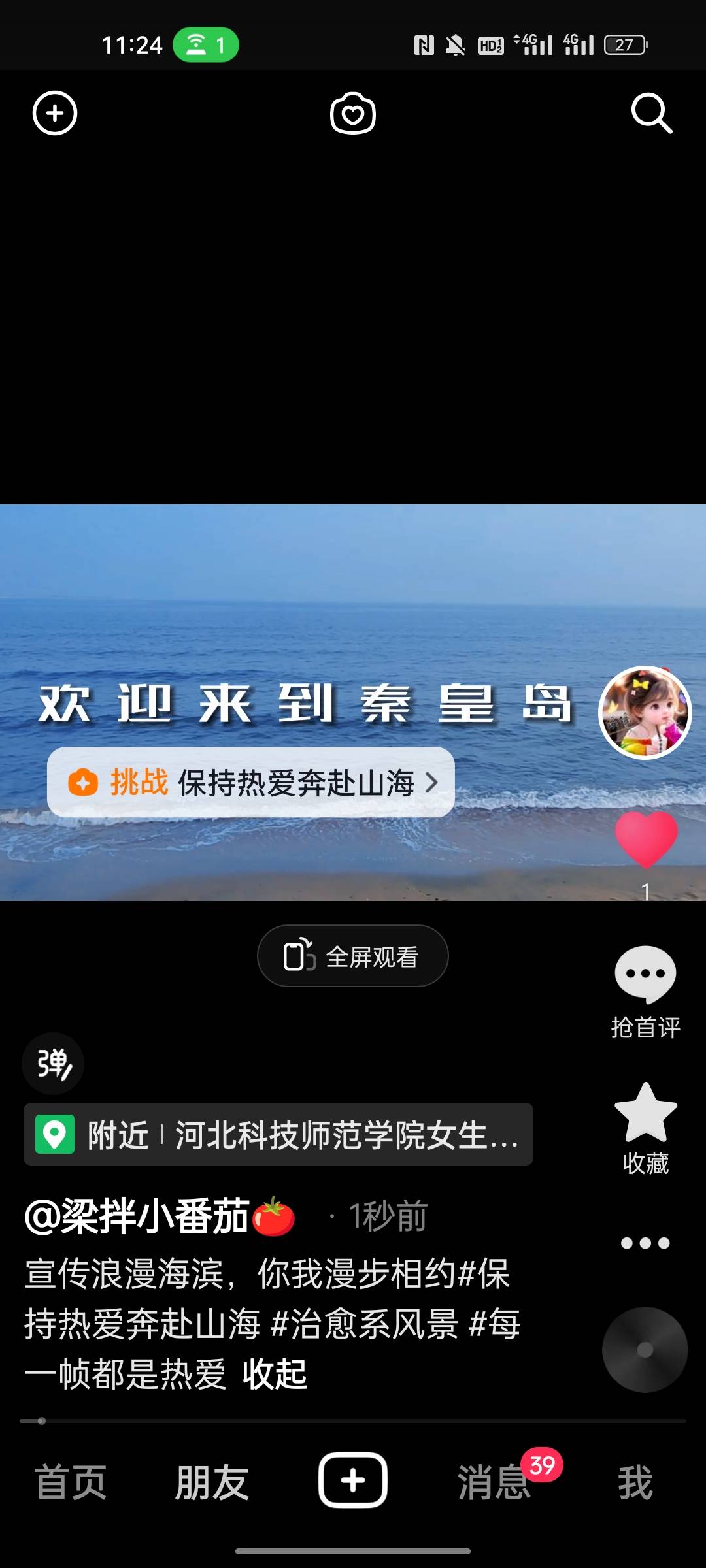This screenshot has height=1568, width=706.
Task: Open the three-dot more options menu
Action: point(645,1243)
